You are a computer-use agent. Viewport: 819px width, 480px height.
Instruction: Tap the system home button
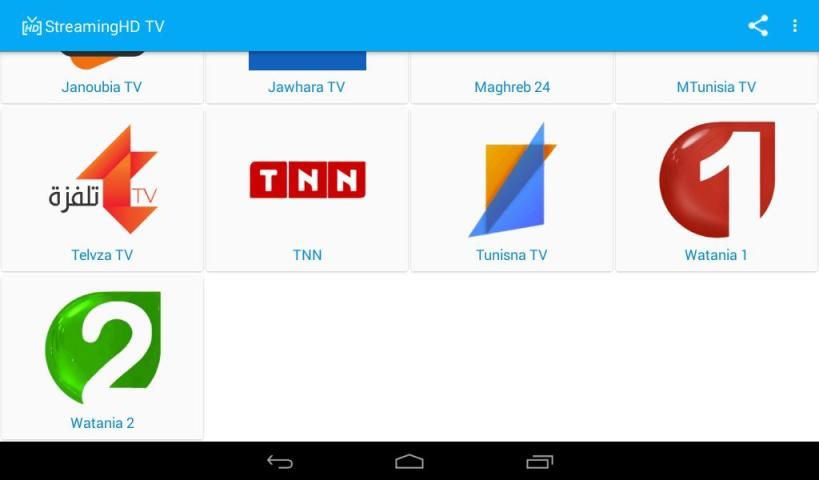tap(409, 461)
